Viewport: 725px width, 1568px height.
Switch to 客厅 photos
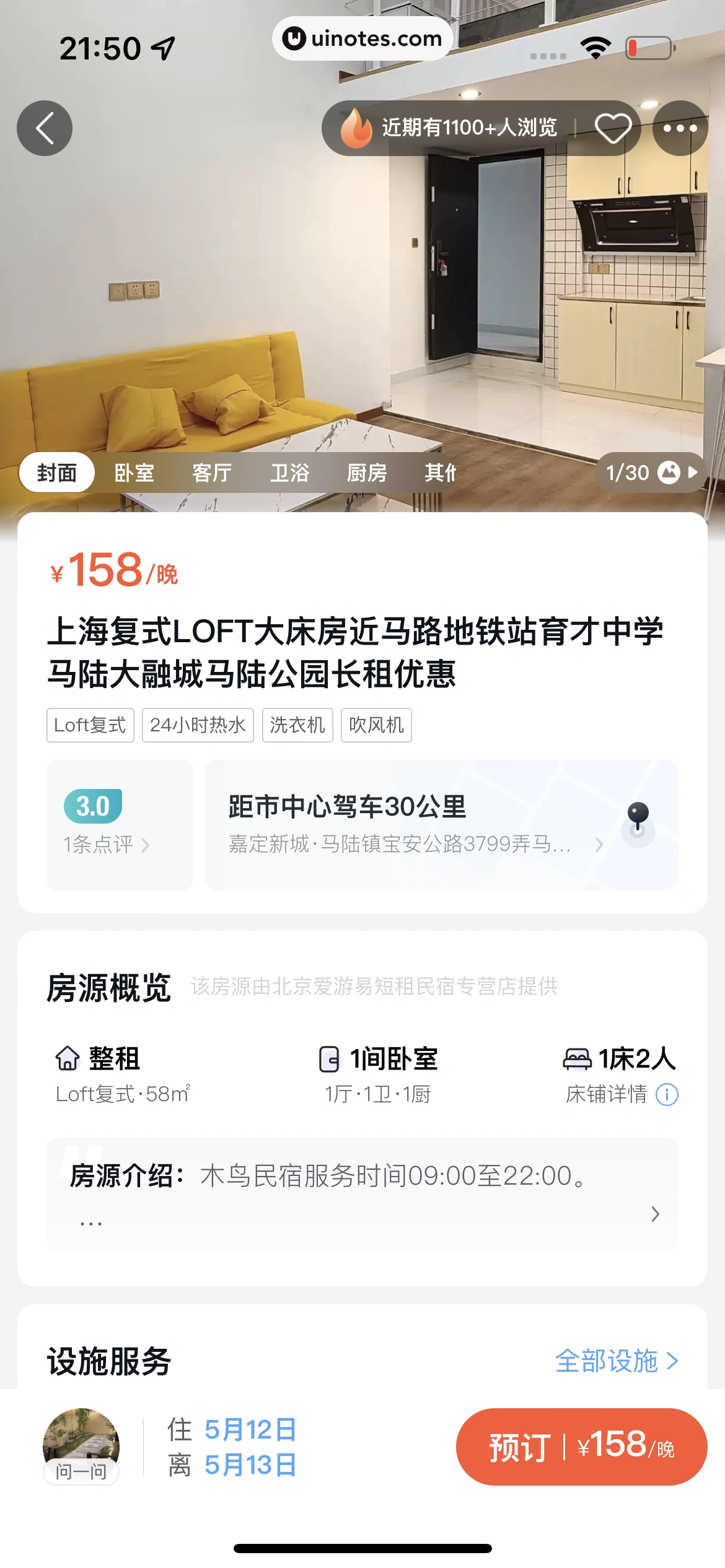click(212, 473)
